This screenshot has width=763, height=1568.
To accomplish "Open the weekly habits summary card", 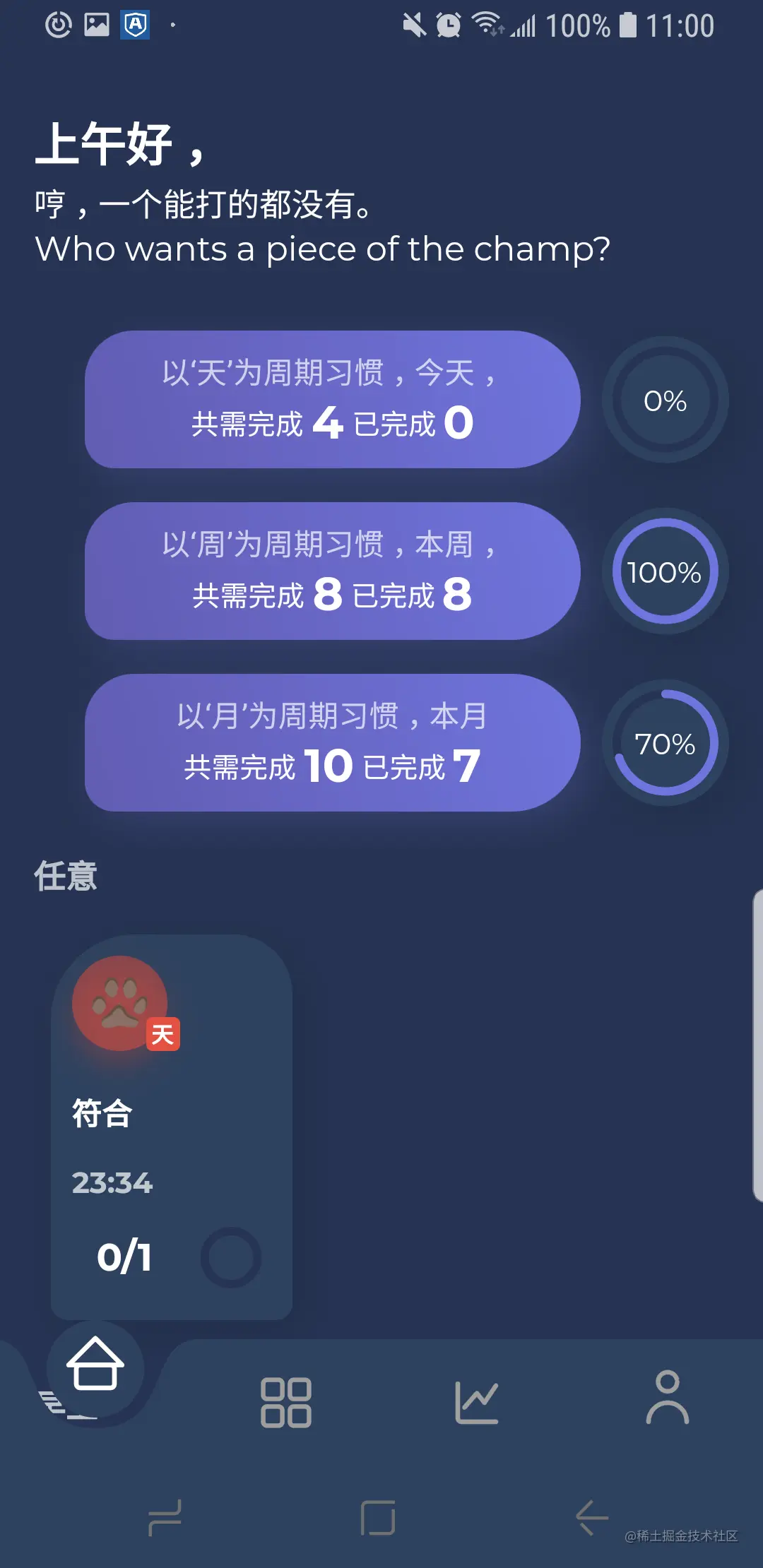I will pos(332,571).
